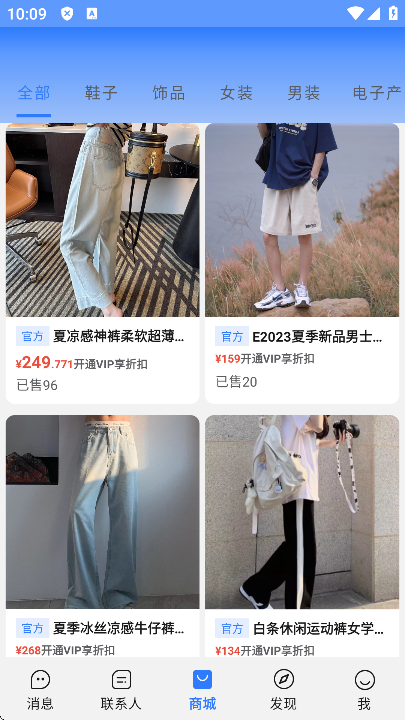
Task: View the 夏季冰丝凉感牛仔裤 product
Action: click(x=102, y=536)
